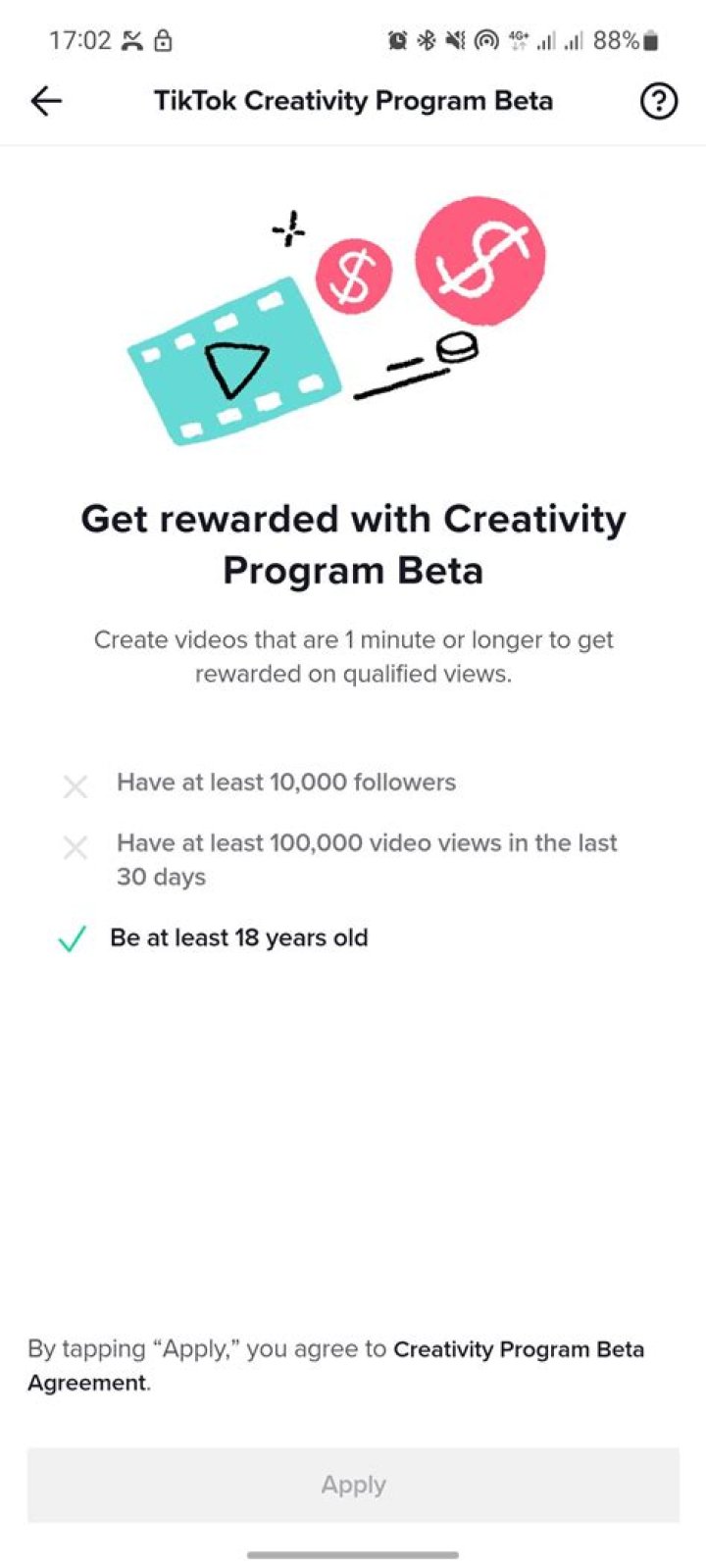The image size is (706, 1568).
Task: Open the Creativity Program Beta Agreement link
Action: point(518,1349)
